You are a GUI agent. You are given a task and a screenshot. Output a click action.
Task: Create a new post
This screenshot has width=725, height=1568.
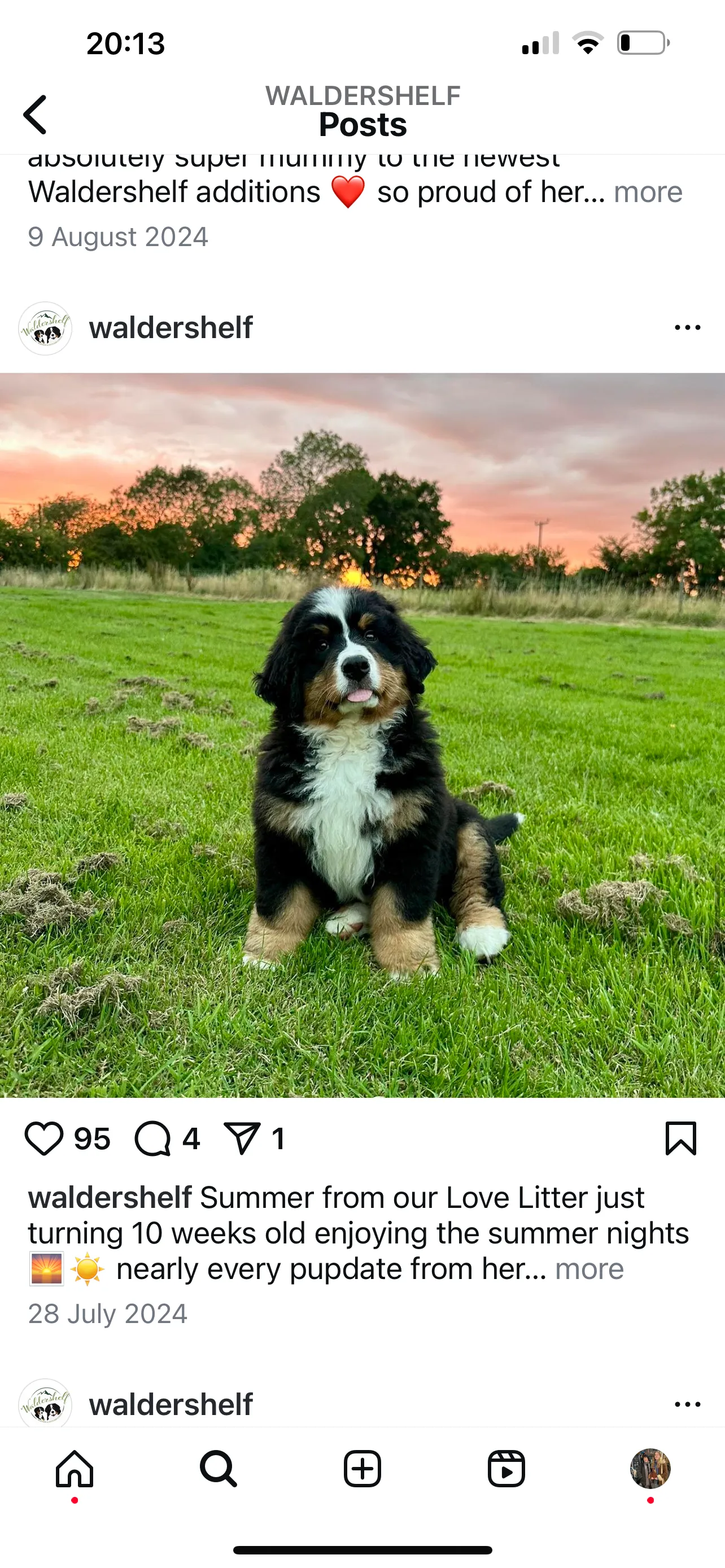(362, 1469)
